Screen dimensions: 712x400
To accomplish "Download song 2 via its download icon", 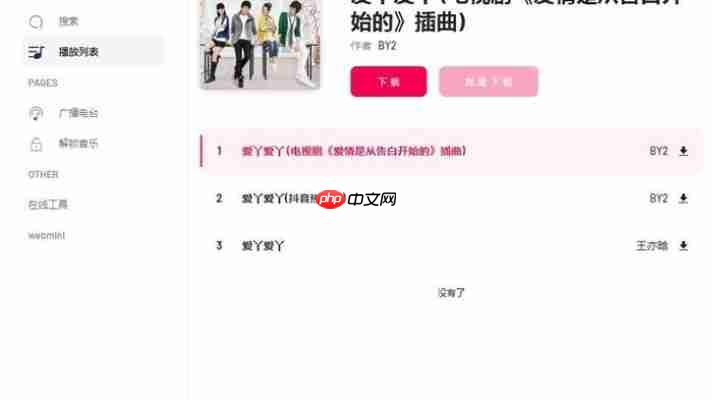I will point(684,199).
